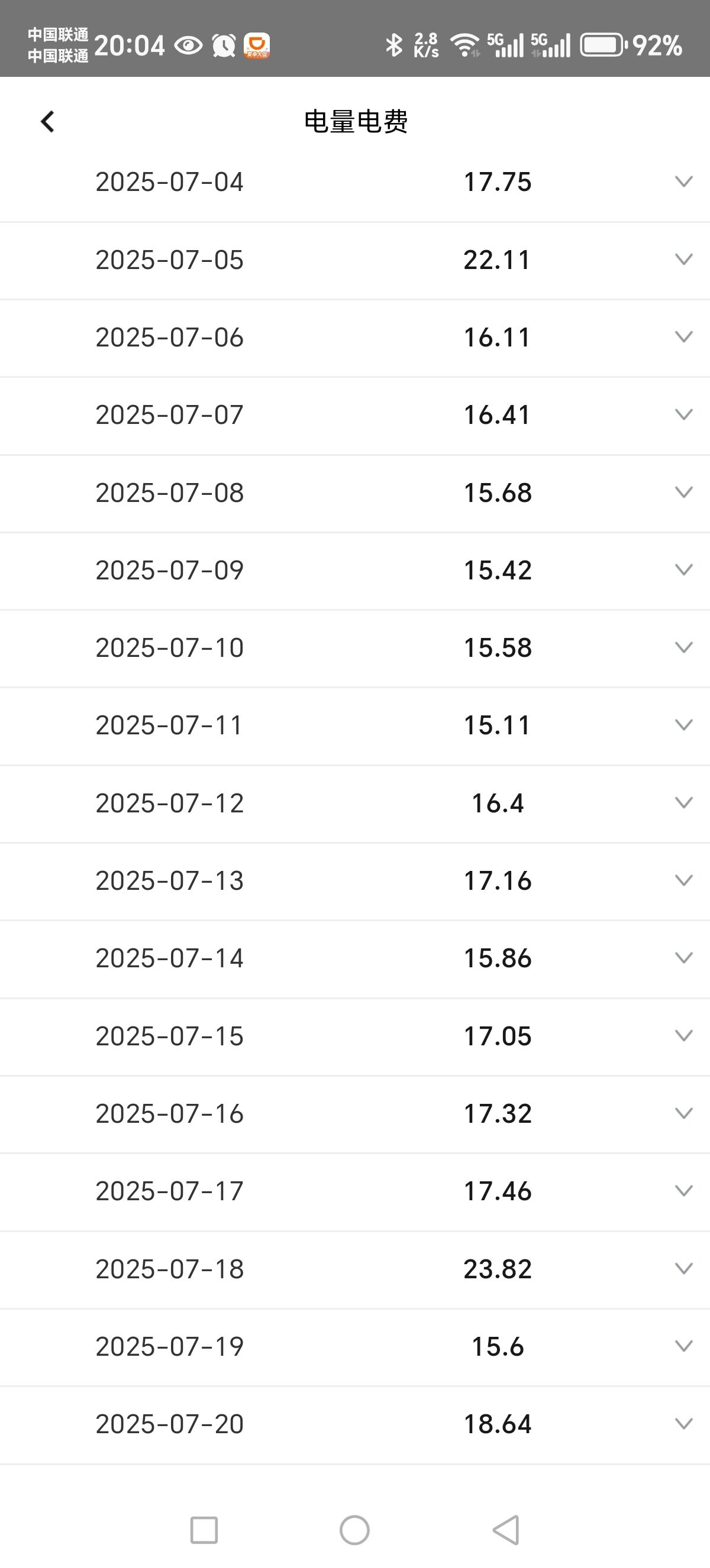The height and width of the screenshot is (1568, 710).
Task: Open recent apps from navigation bar
Action: (204, 1530)
